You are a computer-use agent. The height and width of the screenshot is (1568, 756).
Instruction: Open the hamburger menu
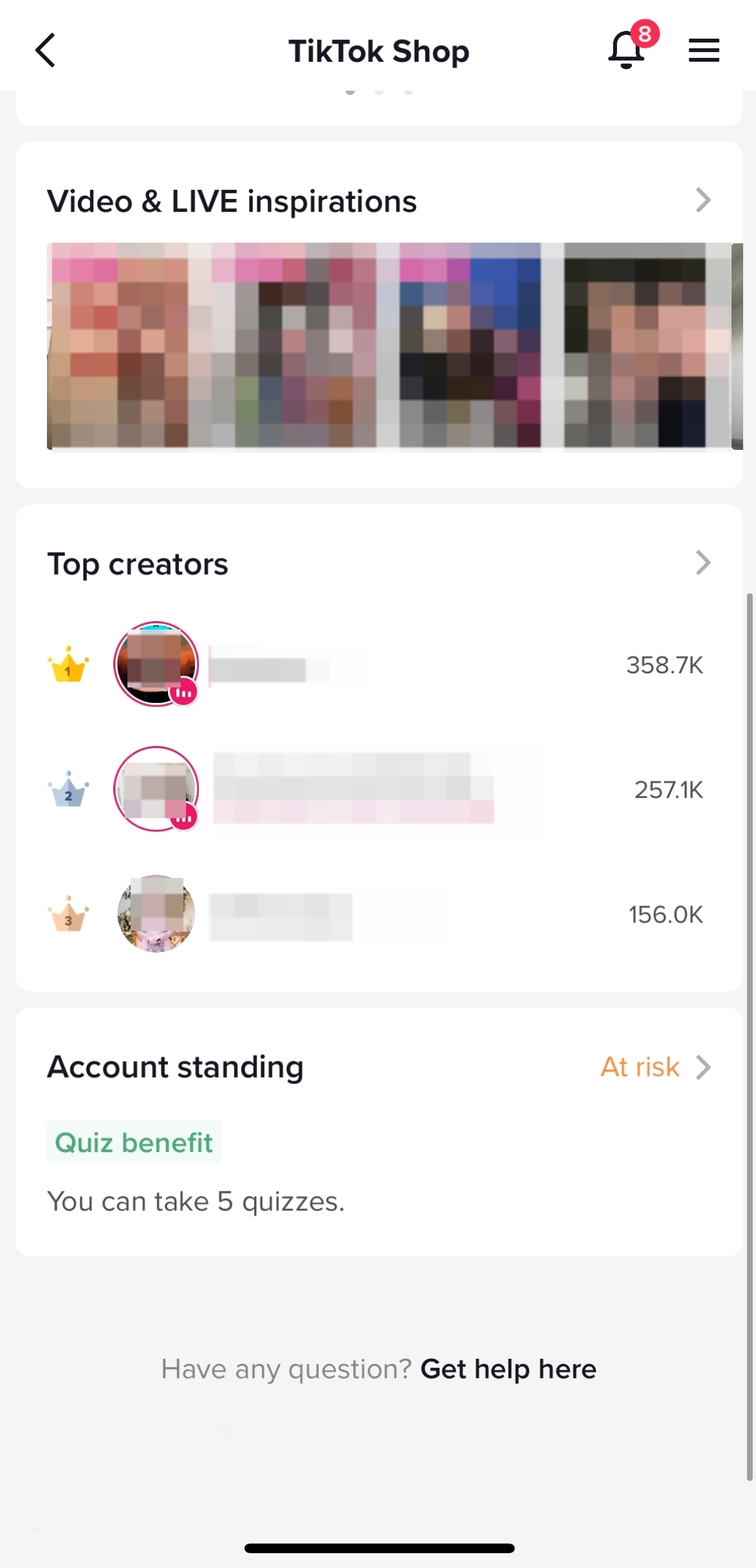pos(703,50)
